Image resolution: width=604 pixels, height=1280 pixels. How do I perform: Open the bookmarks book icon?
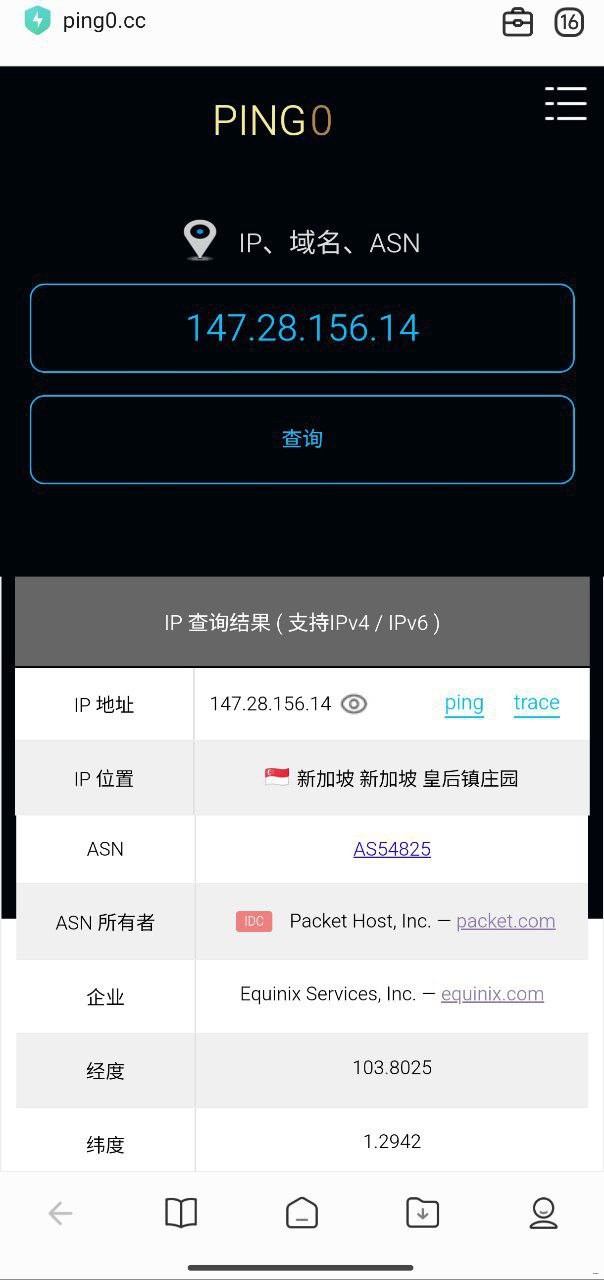click(181, 1213)
